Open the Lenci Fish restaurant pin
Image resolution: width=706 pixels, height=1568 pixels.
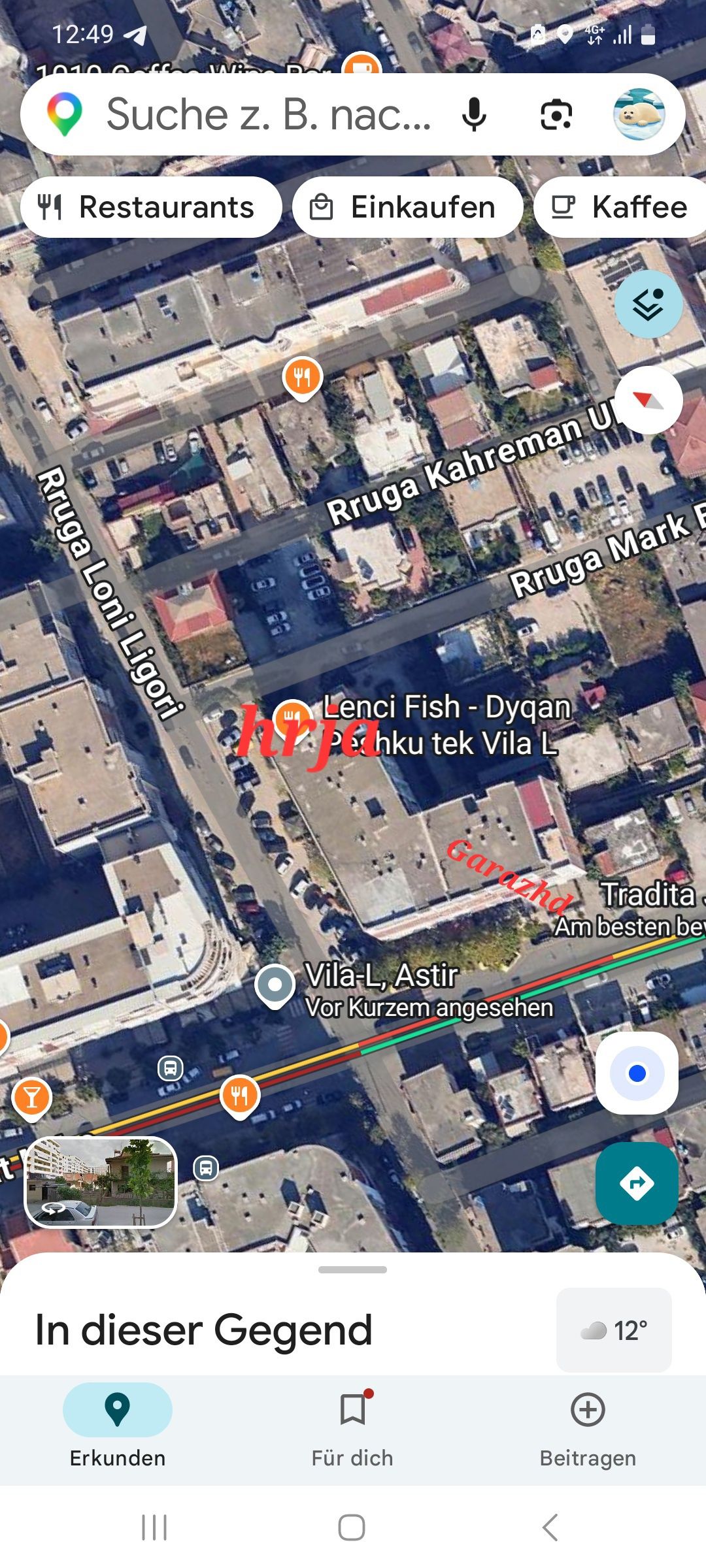click(x=292, y=718)
